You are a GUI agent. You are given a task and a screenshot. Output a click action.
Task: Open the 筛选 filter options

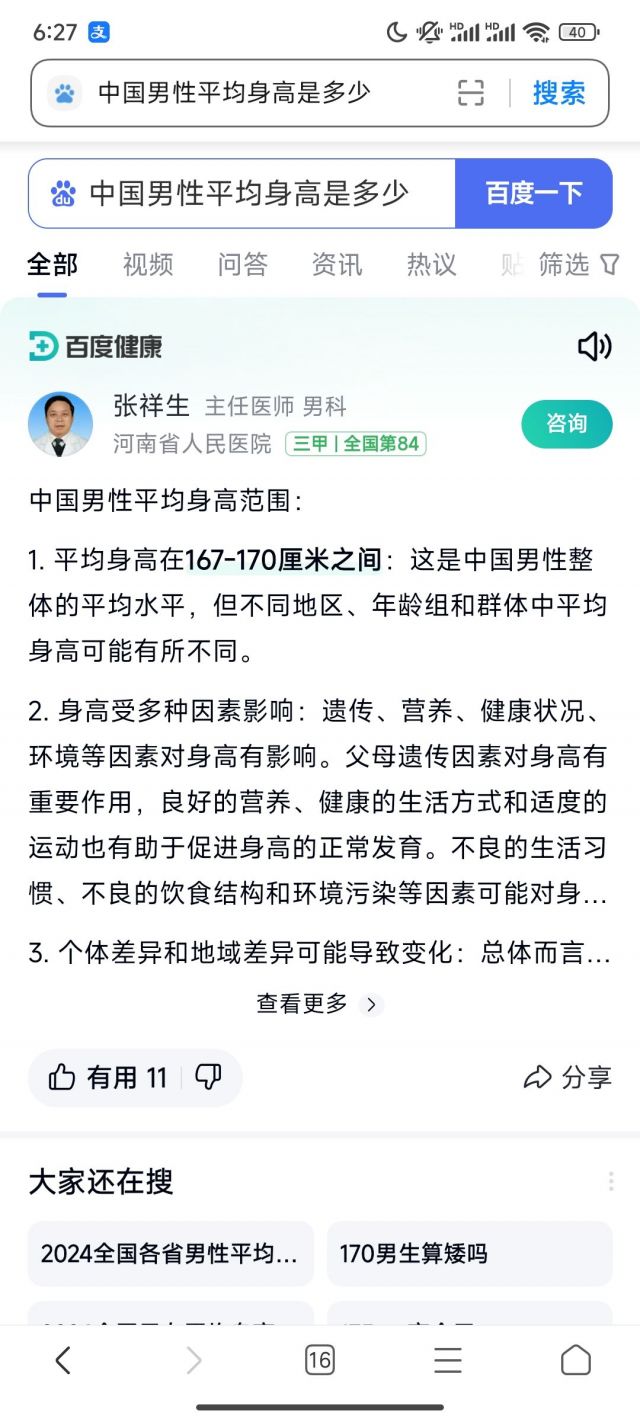[x=579, y=264]
